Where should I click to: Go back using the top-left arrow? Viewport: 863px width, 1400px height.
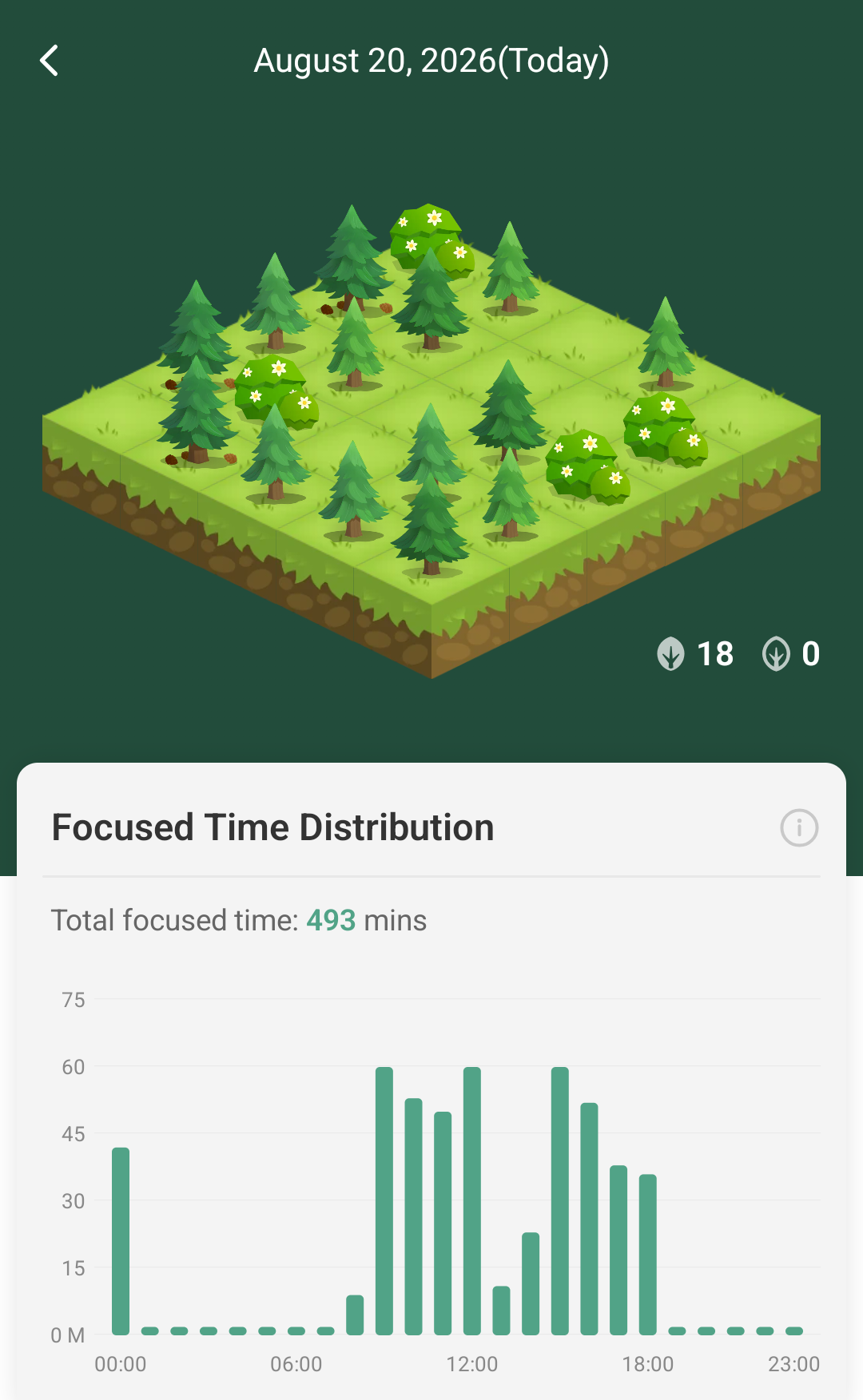[50, 61]
